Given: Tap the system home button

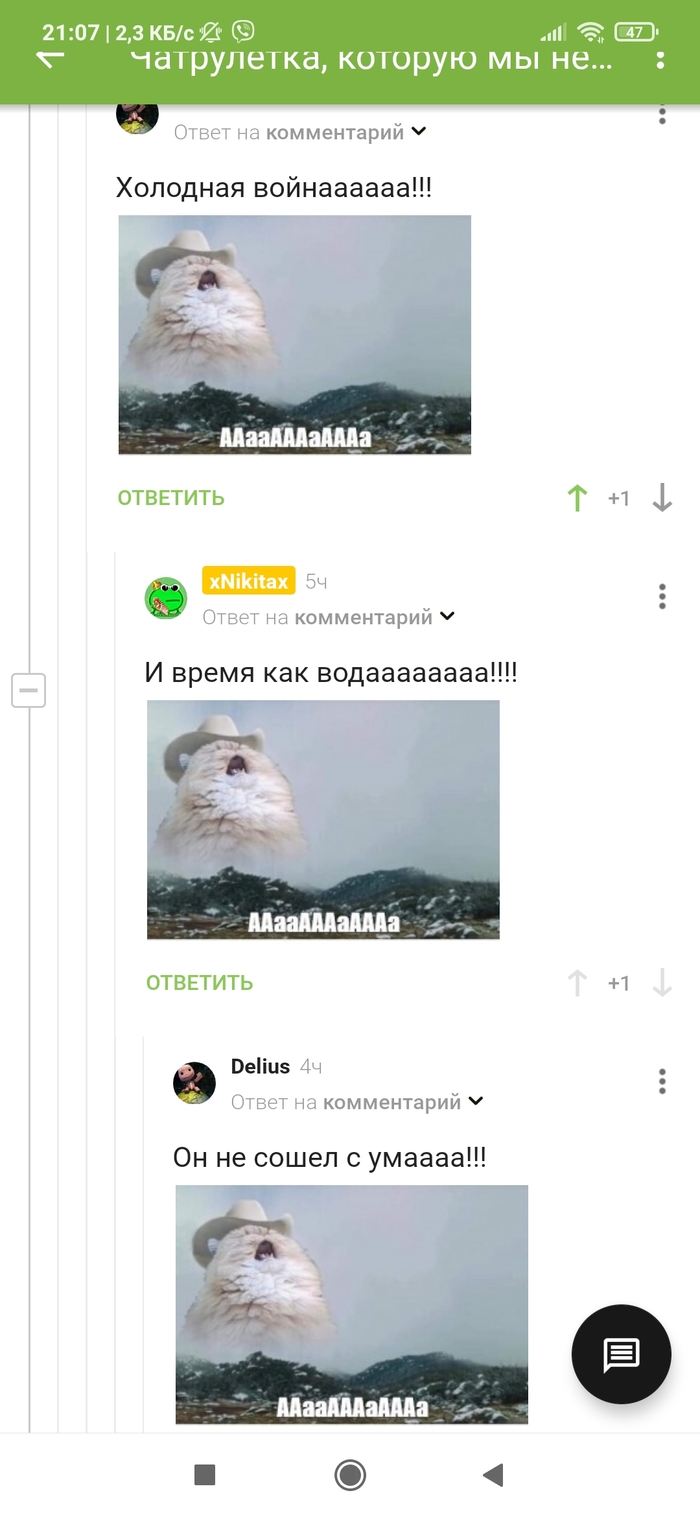Looking at the screenshot, I should coord(350,1474).
